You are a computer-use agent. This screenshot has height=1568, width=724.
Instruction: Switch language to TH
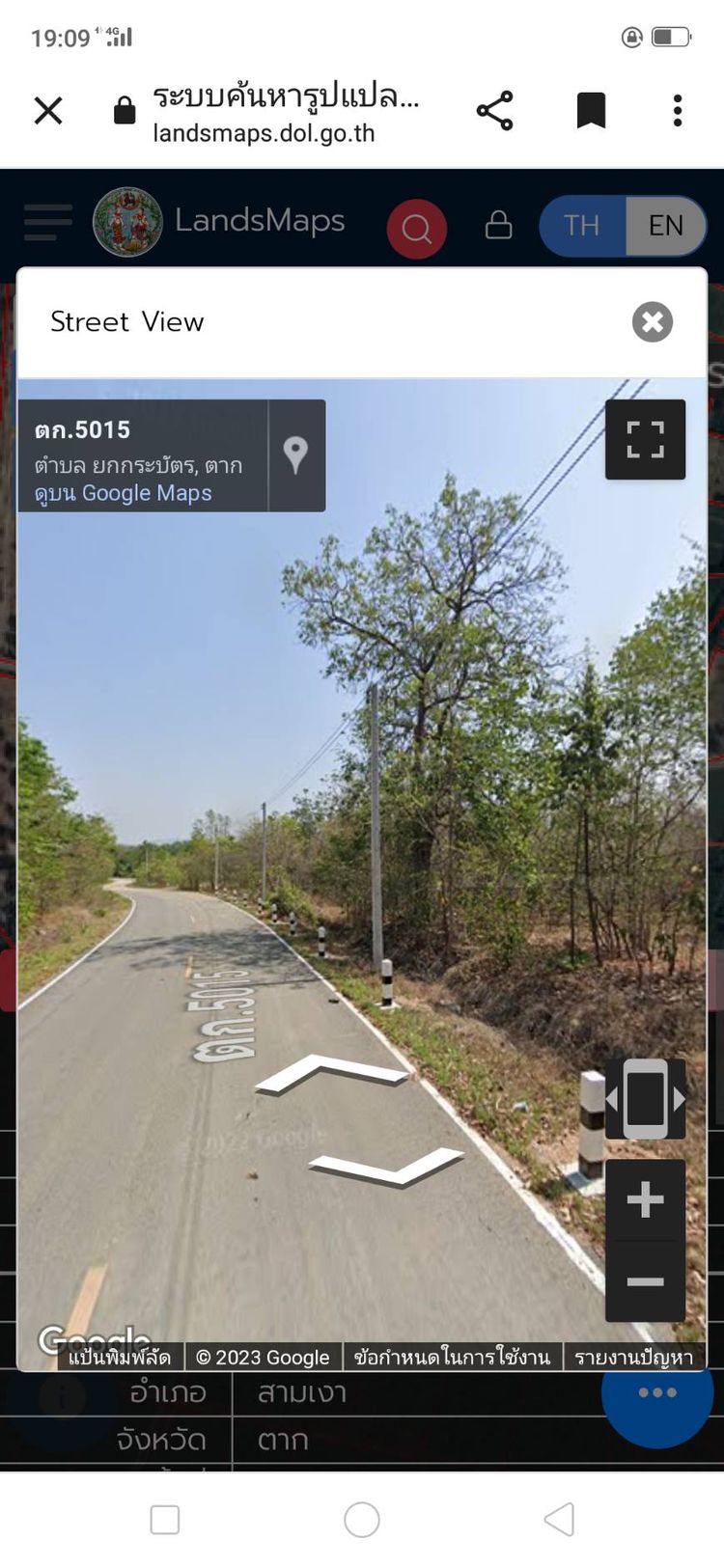(581, 226)
